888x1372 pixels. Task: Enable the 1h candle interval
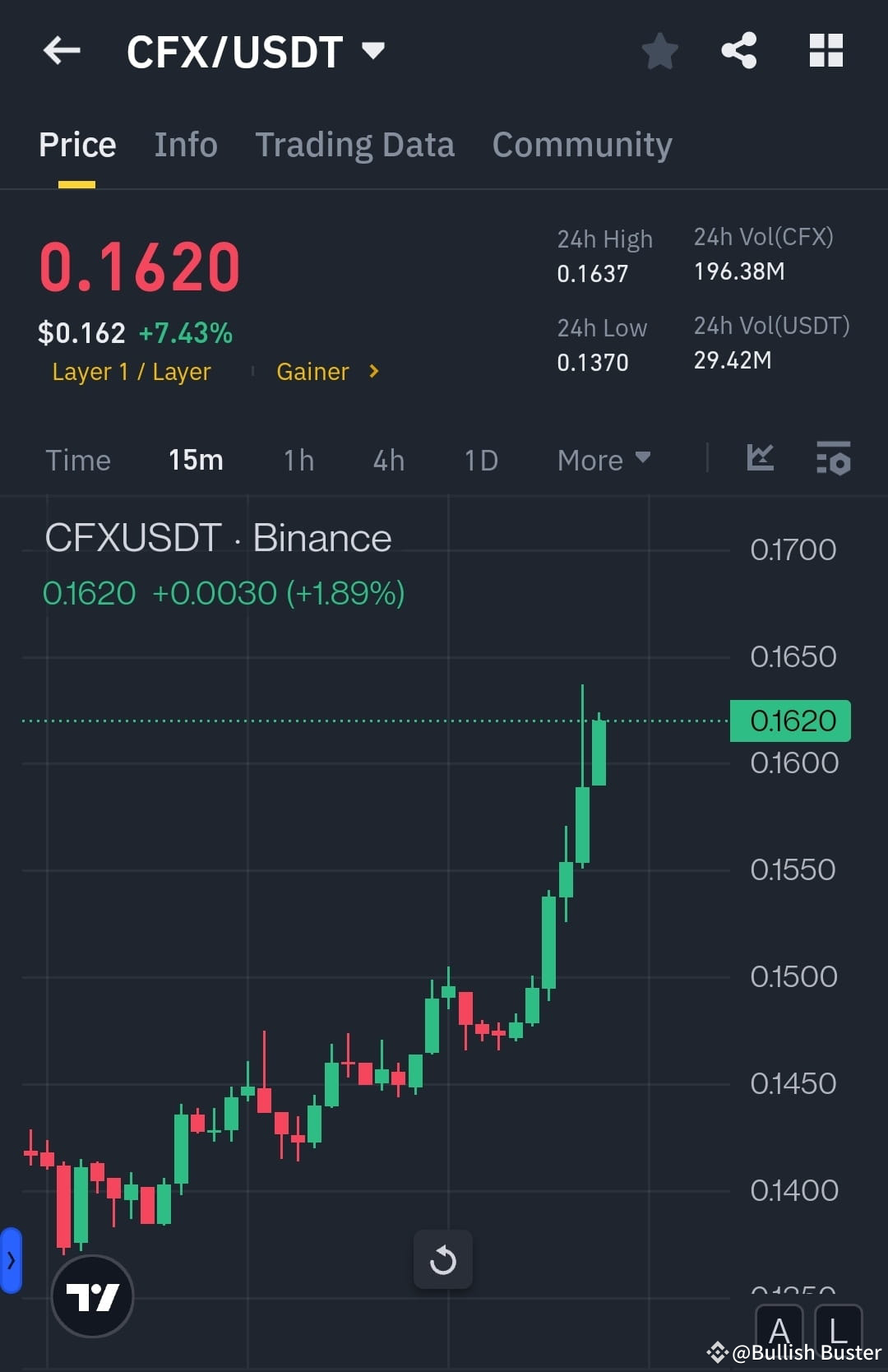[298, 460]
